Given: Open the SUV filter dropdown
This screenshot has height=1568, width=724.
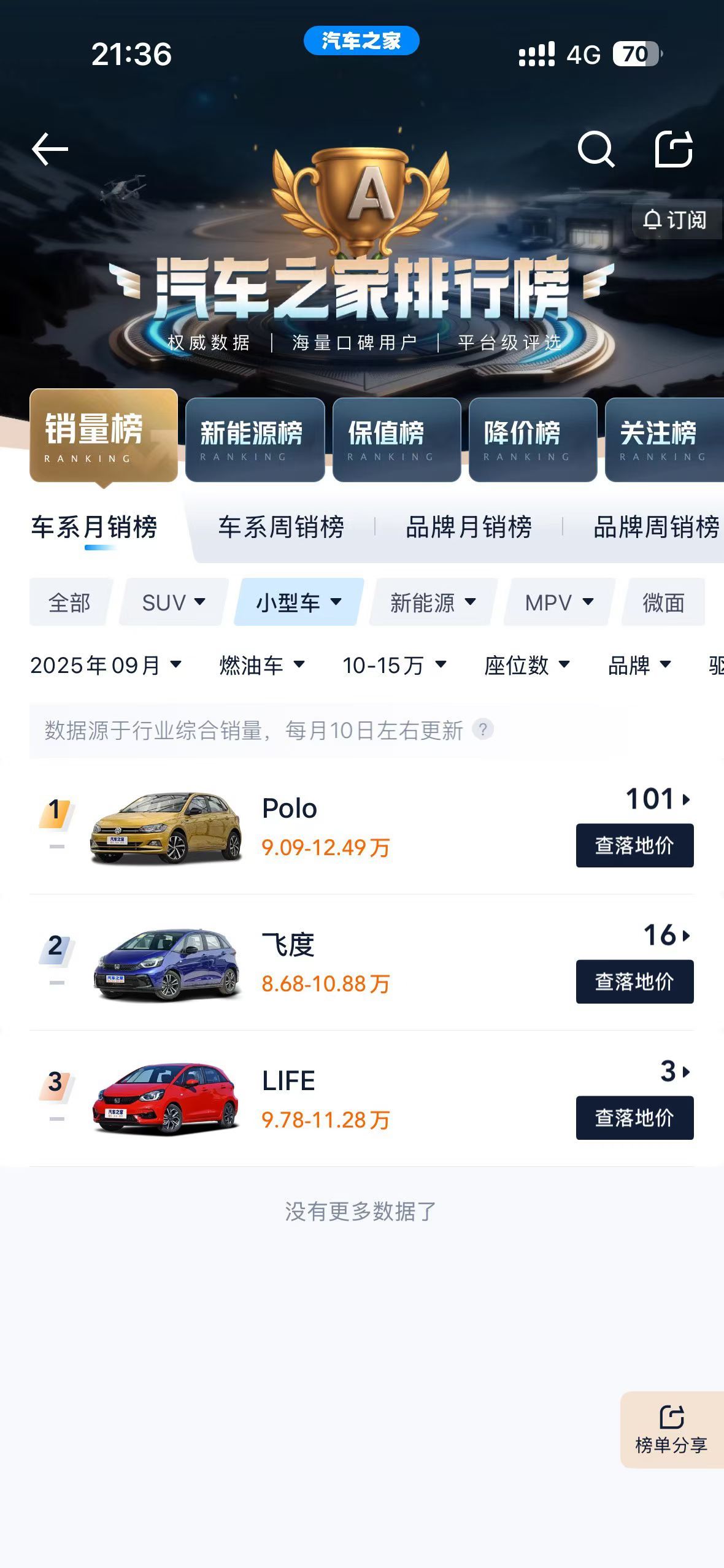Looking at the screenshot, I should (172, 603).
